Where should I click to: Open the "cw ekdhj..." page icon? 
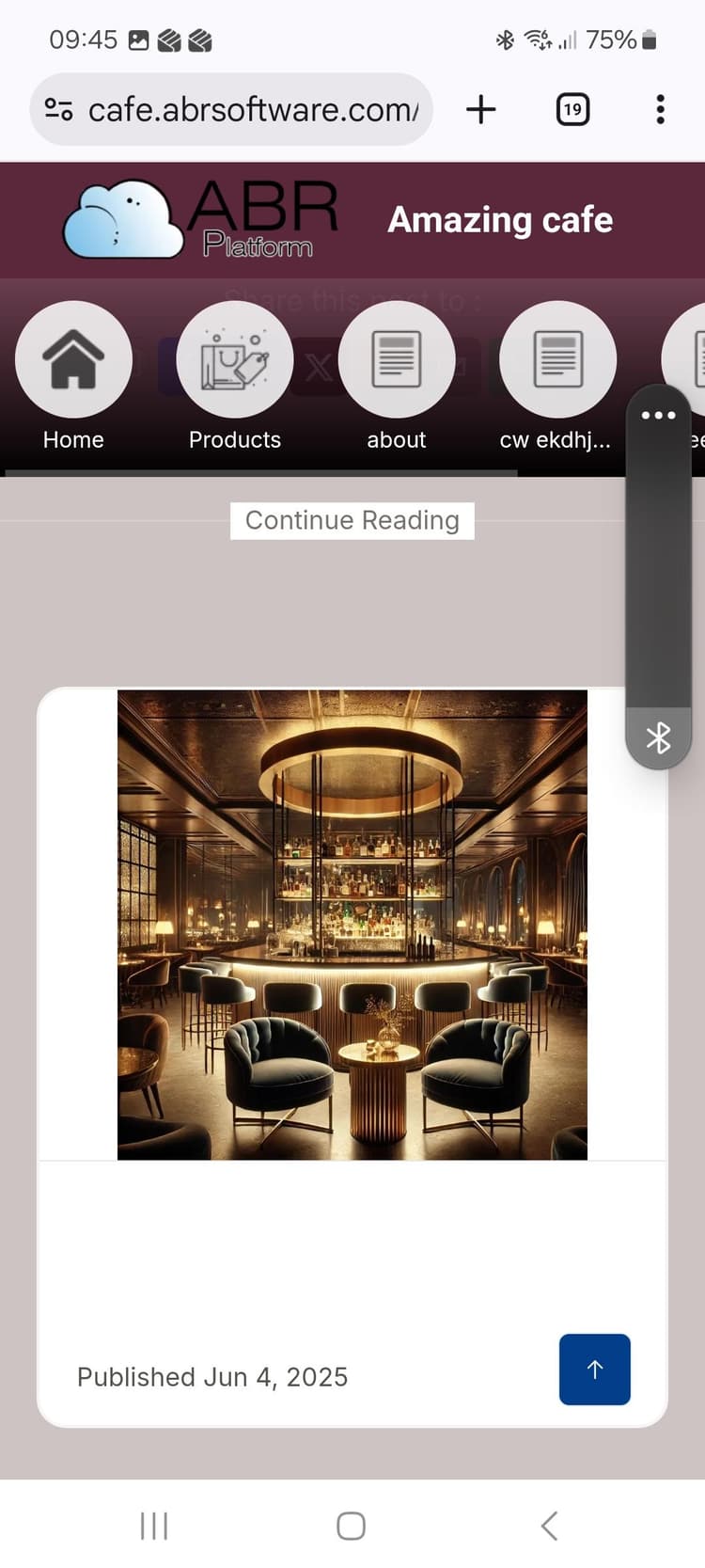coord(556,361)
